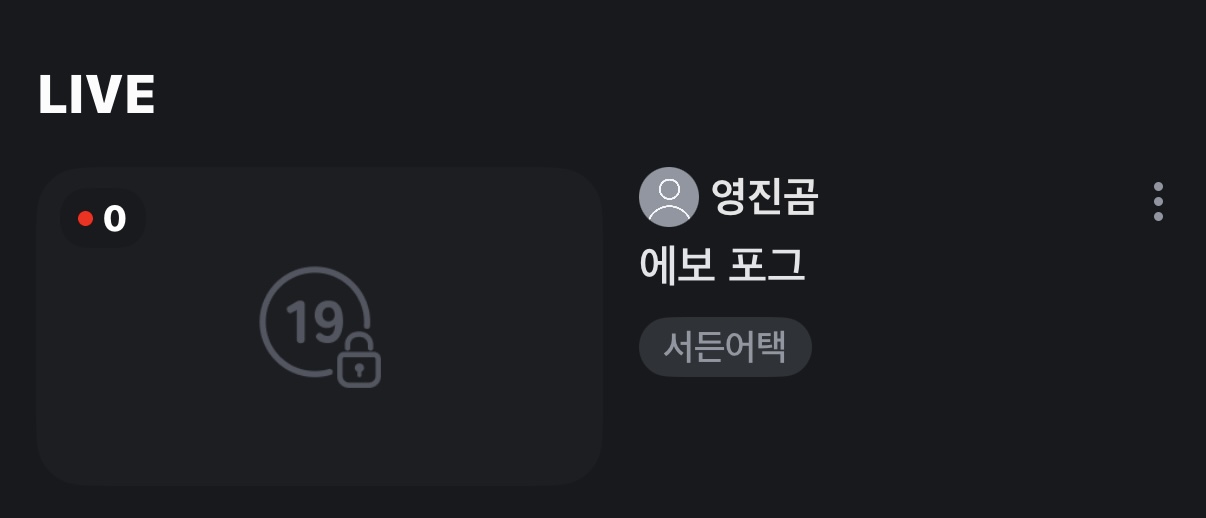This screenshot has width=1206, height=518.
Task: Open the live titled 에보 포그
Action: tap(722, 265)
